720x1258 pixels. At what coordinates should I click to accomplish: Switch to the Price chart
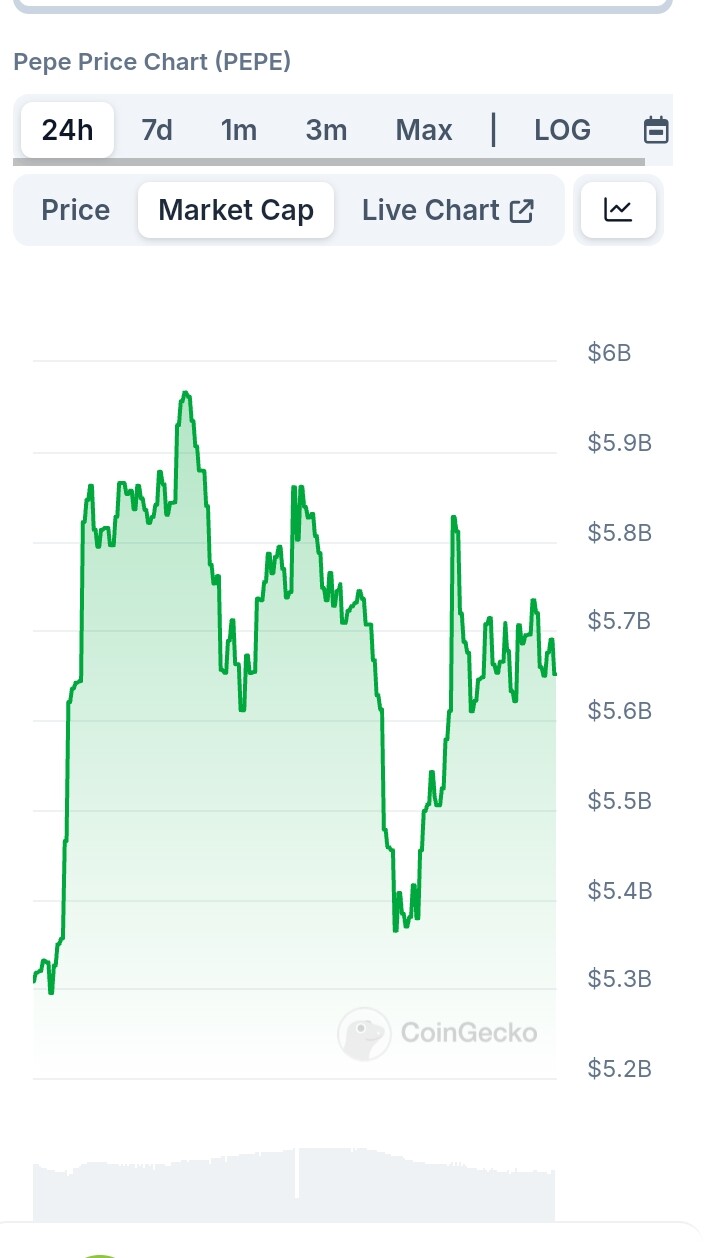point(76,210)
